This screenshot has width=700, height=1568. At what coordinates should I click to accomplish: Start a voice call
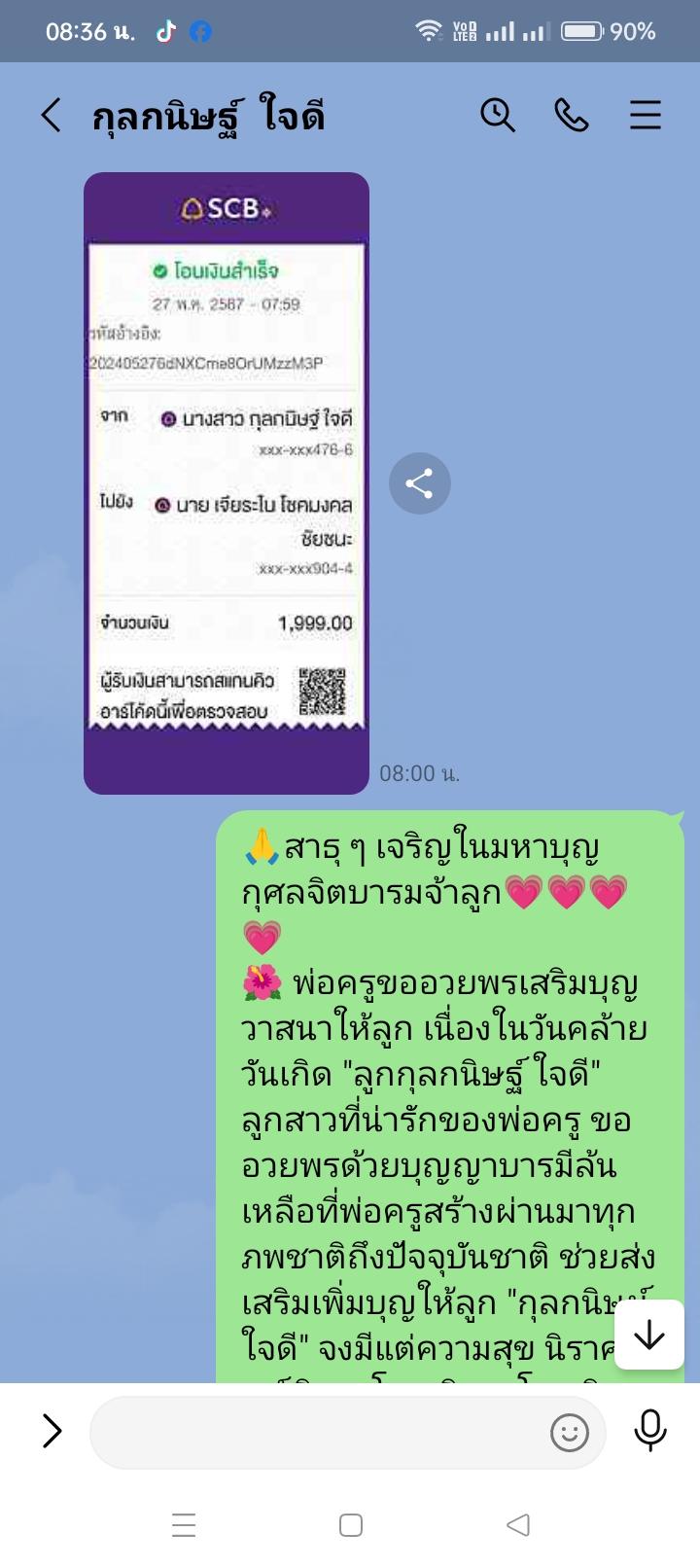pyautogui.click(x=571, y=116)
